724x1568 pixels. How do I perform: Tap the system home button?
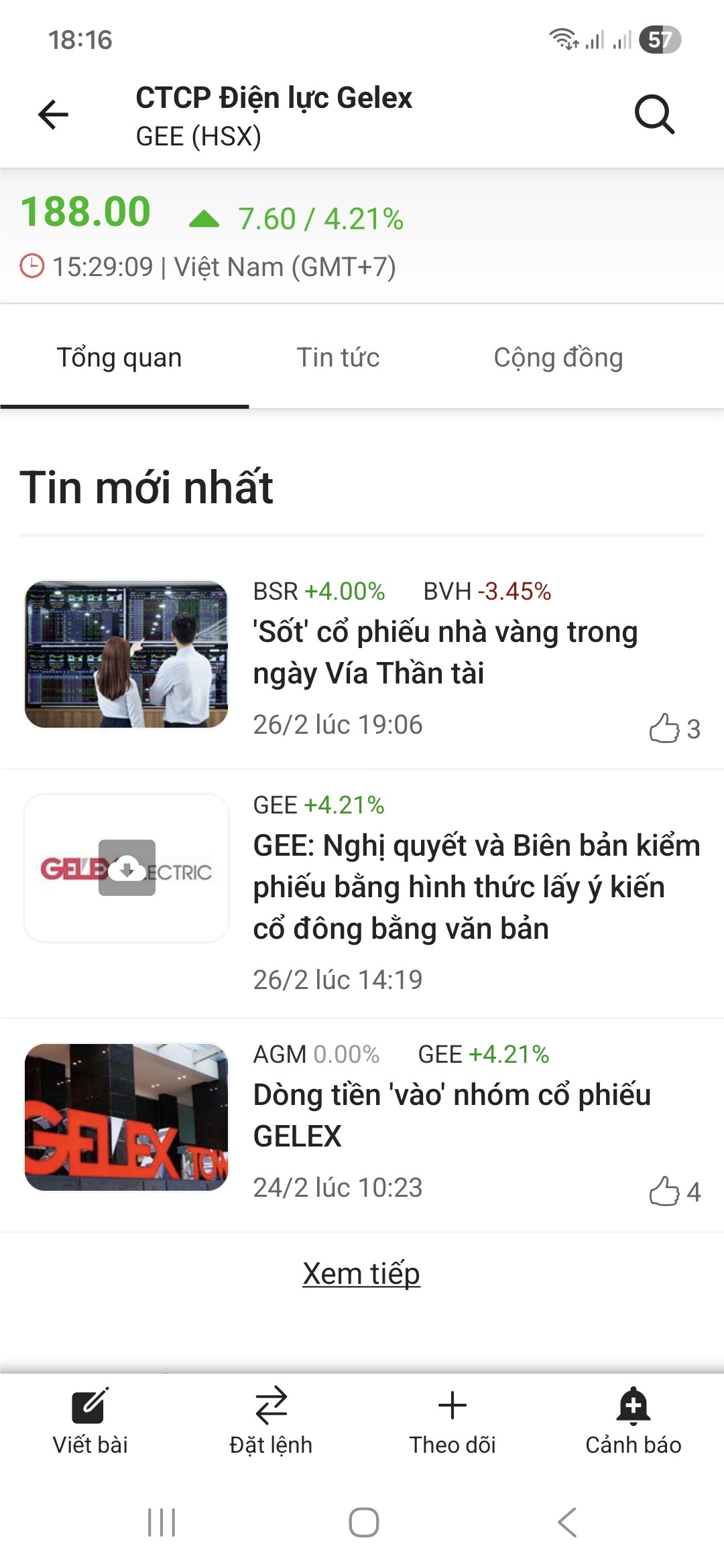point(363,1522)
